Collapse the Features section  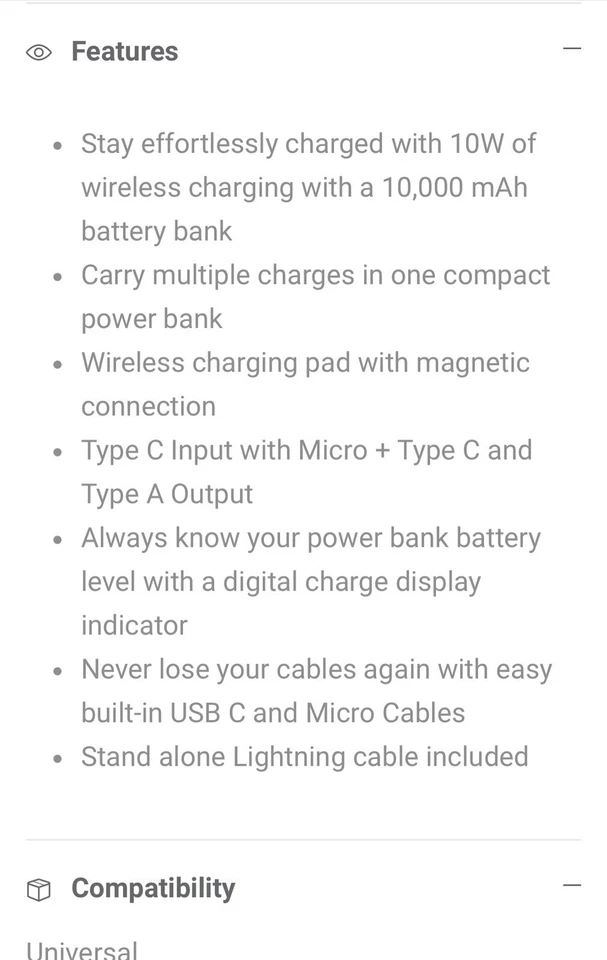click(x=571, y=49)
